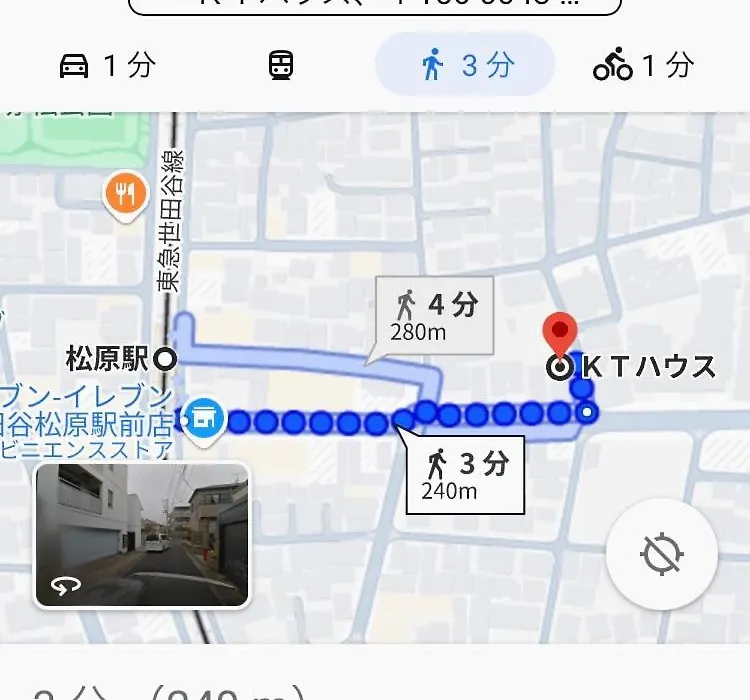The width and height of the screenshot is (750, 700).
Task: Open the destination field at top
Action: tap(375, 5)
